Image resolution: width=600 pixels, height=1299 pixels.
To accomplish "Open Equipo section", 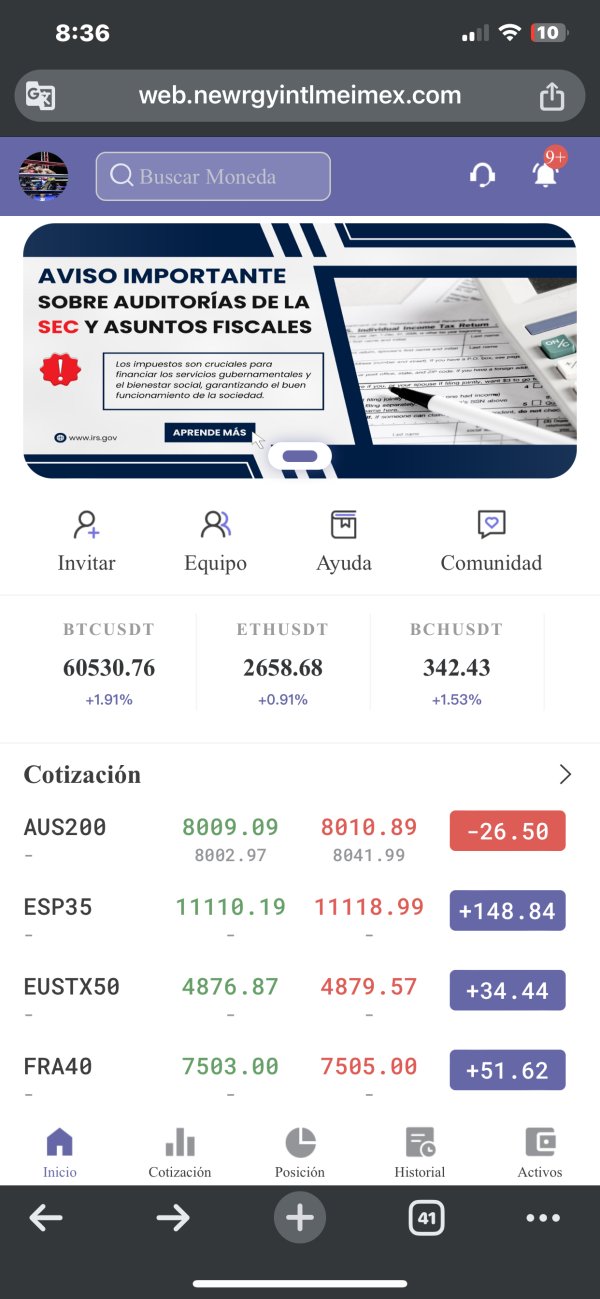I will click(215, 541).
